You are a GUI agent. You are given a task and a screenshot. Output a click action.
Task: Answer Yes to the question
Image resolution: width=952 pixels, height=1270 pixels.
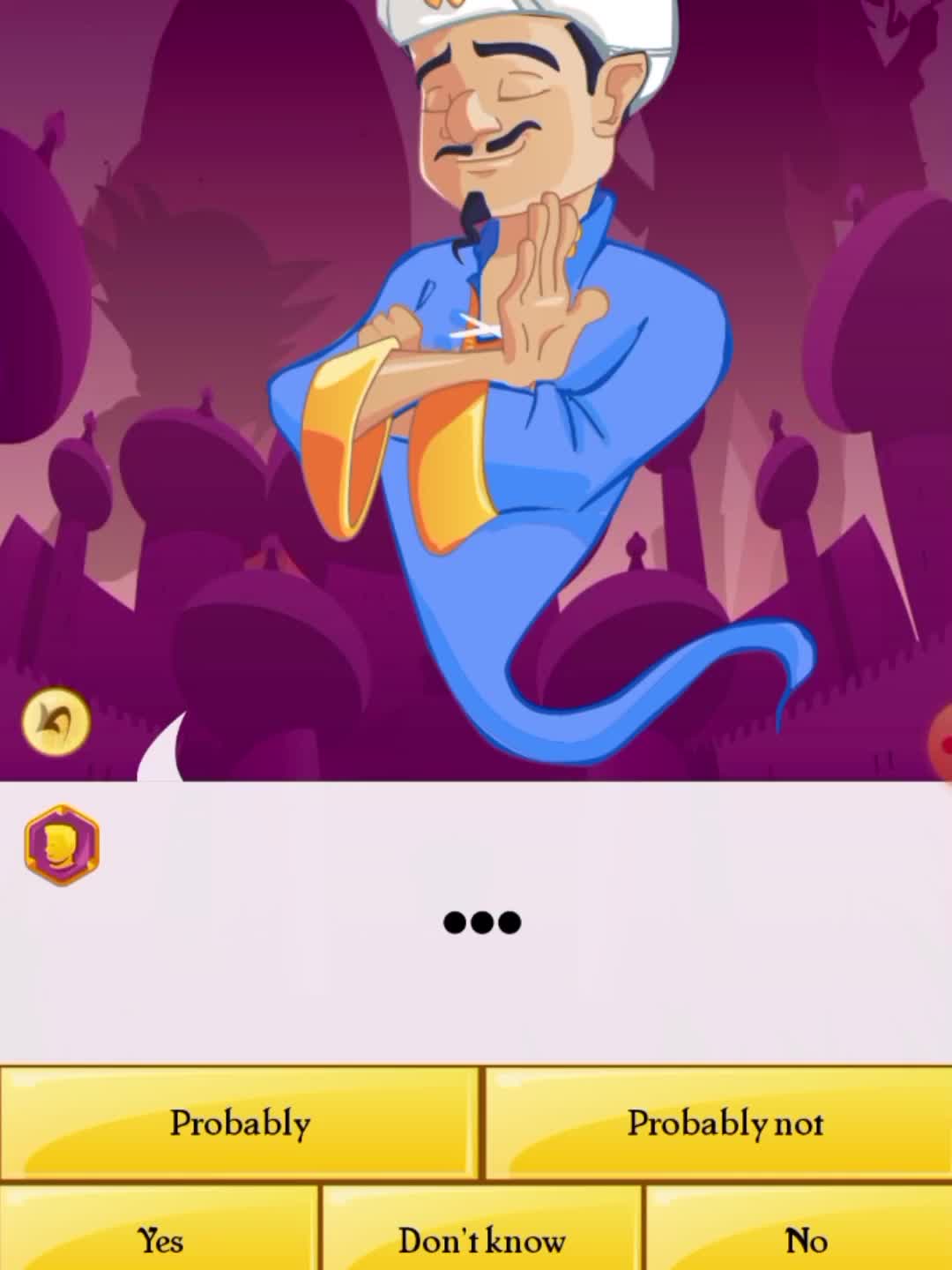(x=160, y=1239)
